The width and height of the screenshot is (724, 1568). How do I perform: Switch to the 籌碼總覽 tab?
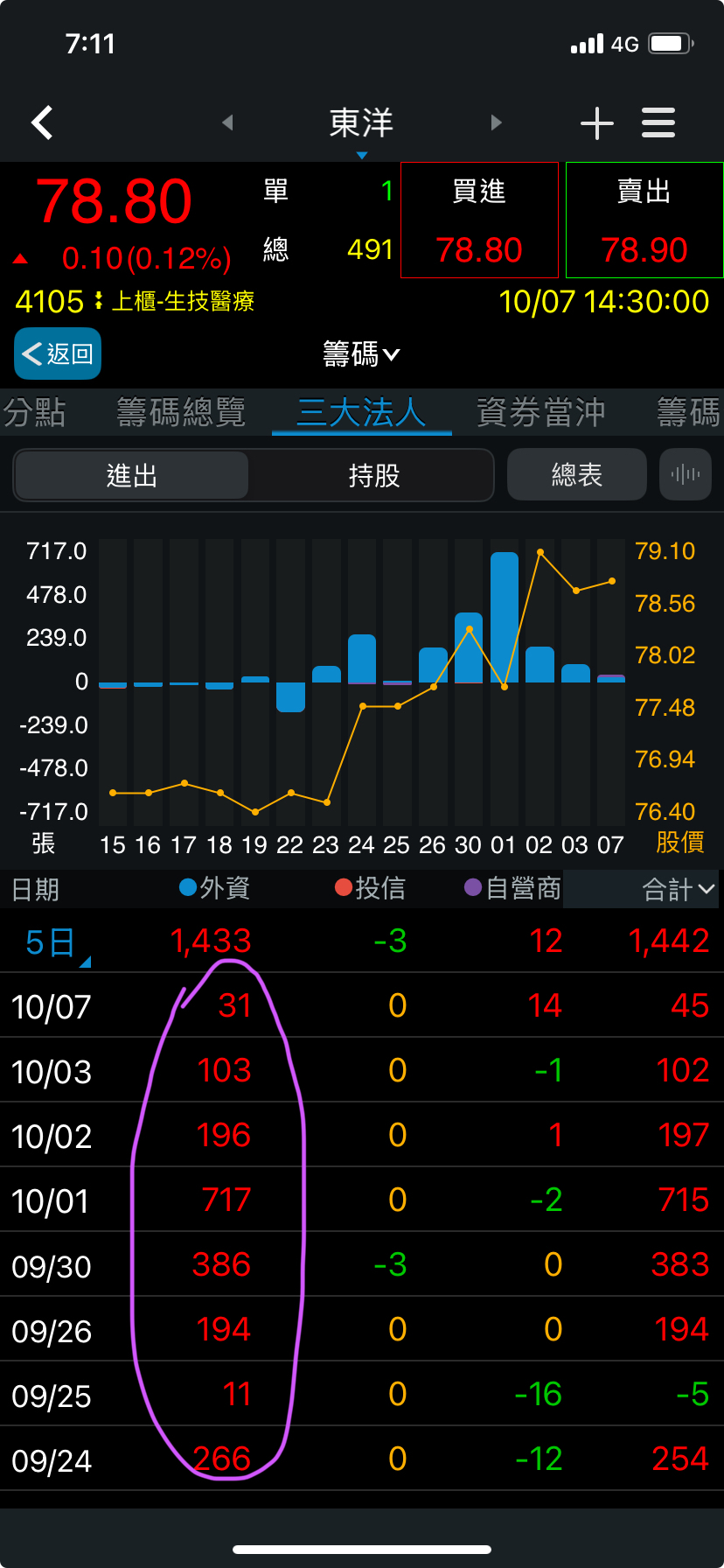point(181,412)
